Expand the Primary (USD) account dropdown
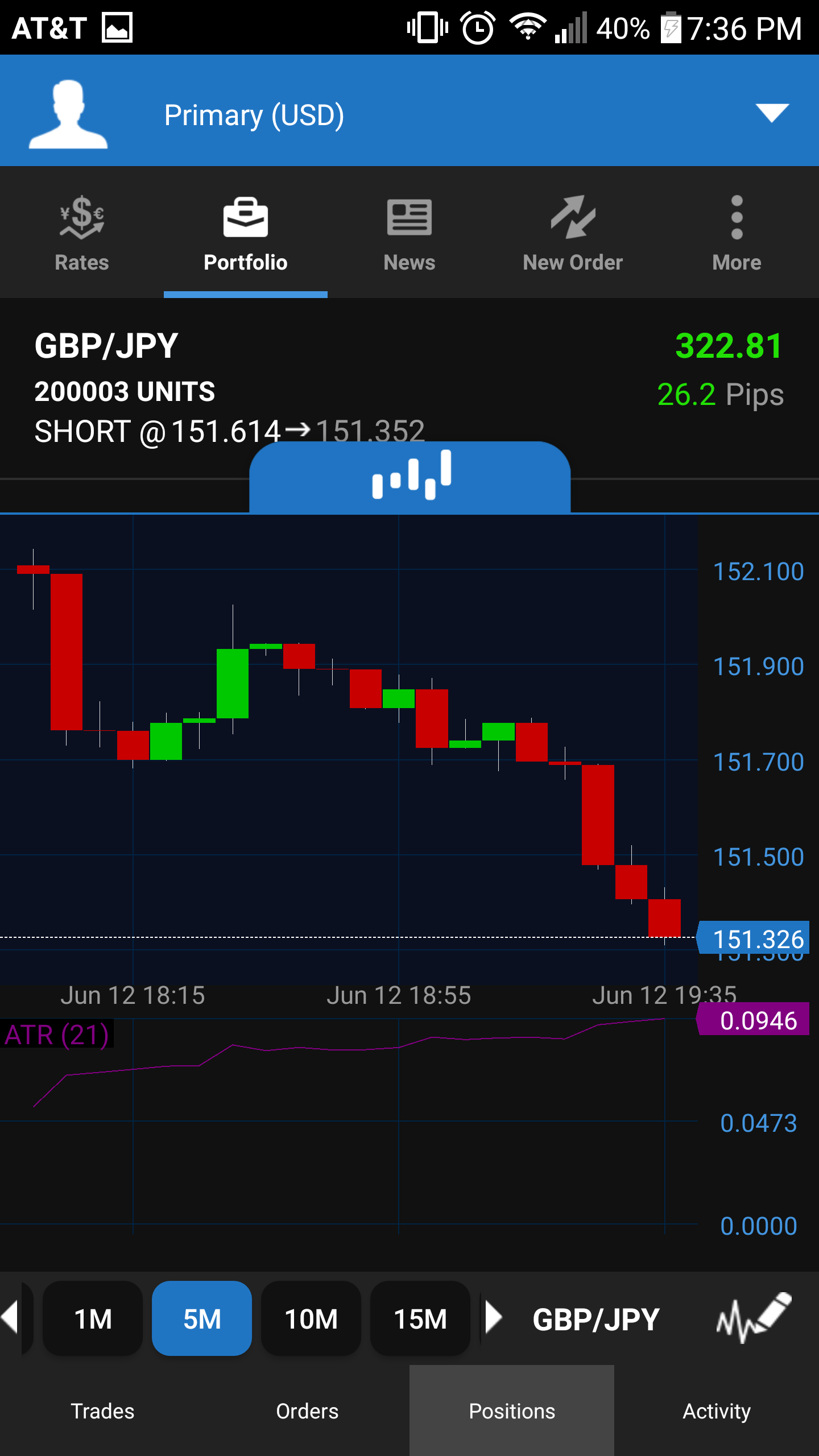819x1456 pixels. 771,113
